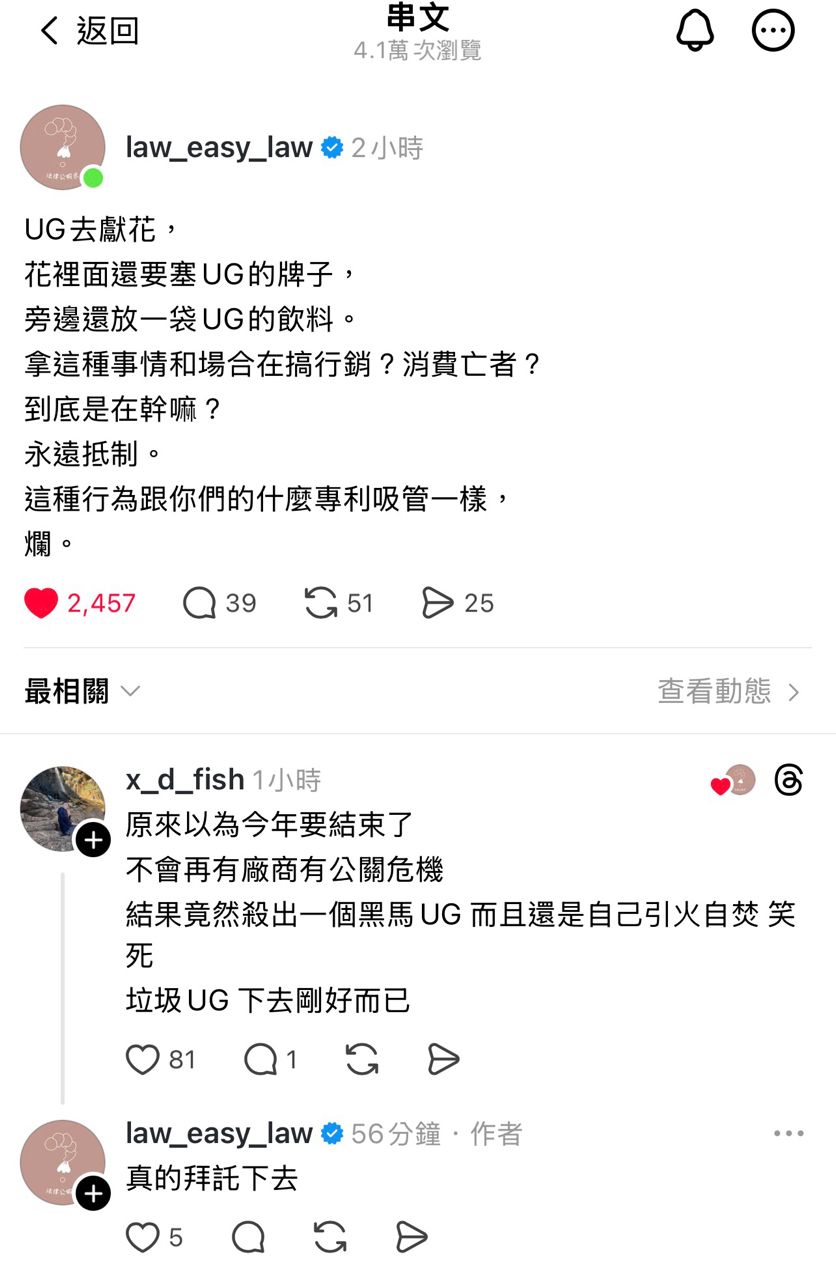
Task: Open comments on the main post
Action: pyautogui.click(x=200, y=603)
